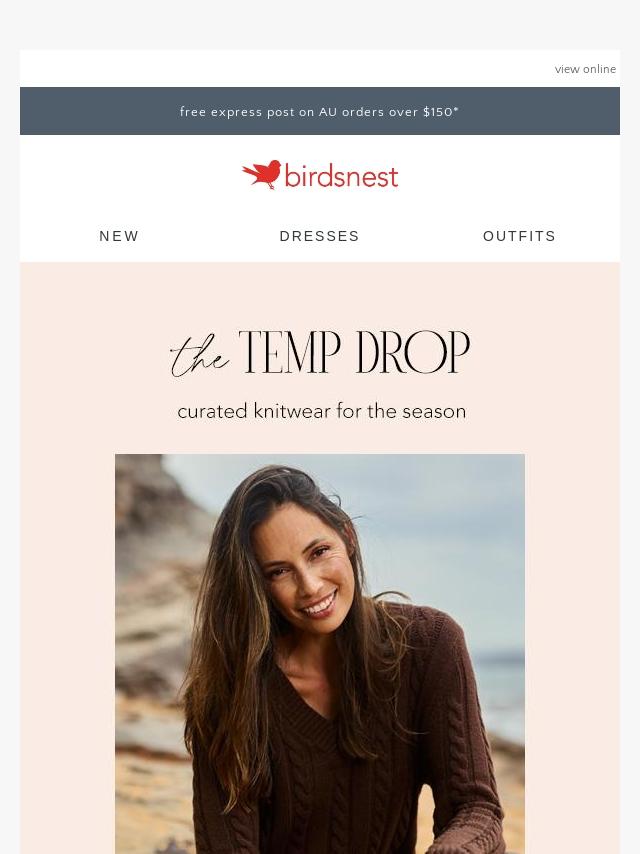The width and height of the screenshot is (640, 854).
Task: Tap the free express post banner
Action: 319,112
